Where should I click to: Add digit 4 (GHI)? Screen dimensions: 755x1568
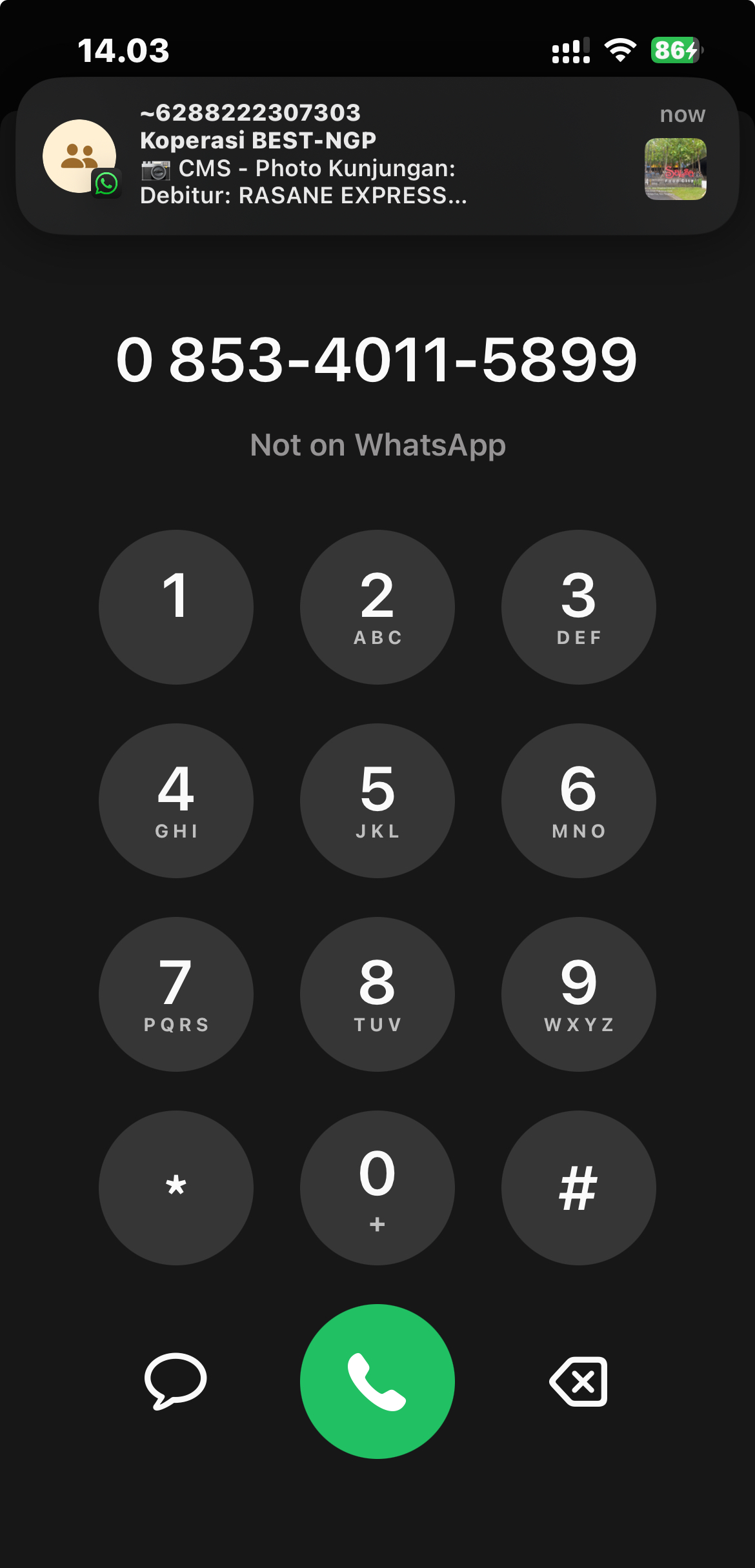(176, 801)
